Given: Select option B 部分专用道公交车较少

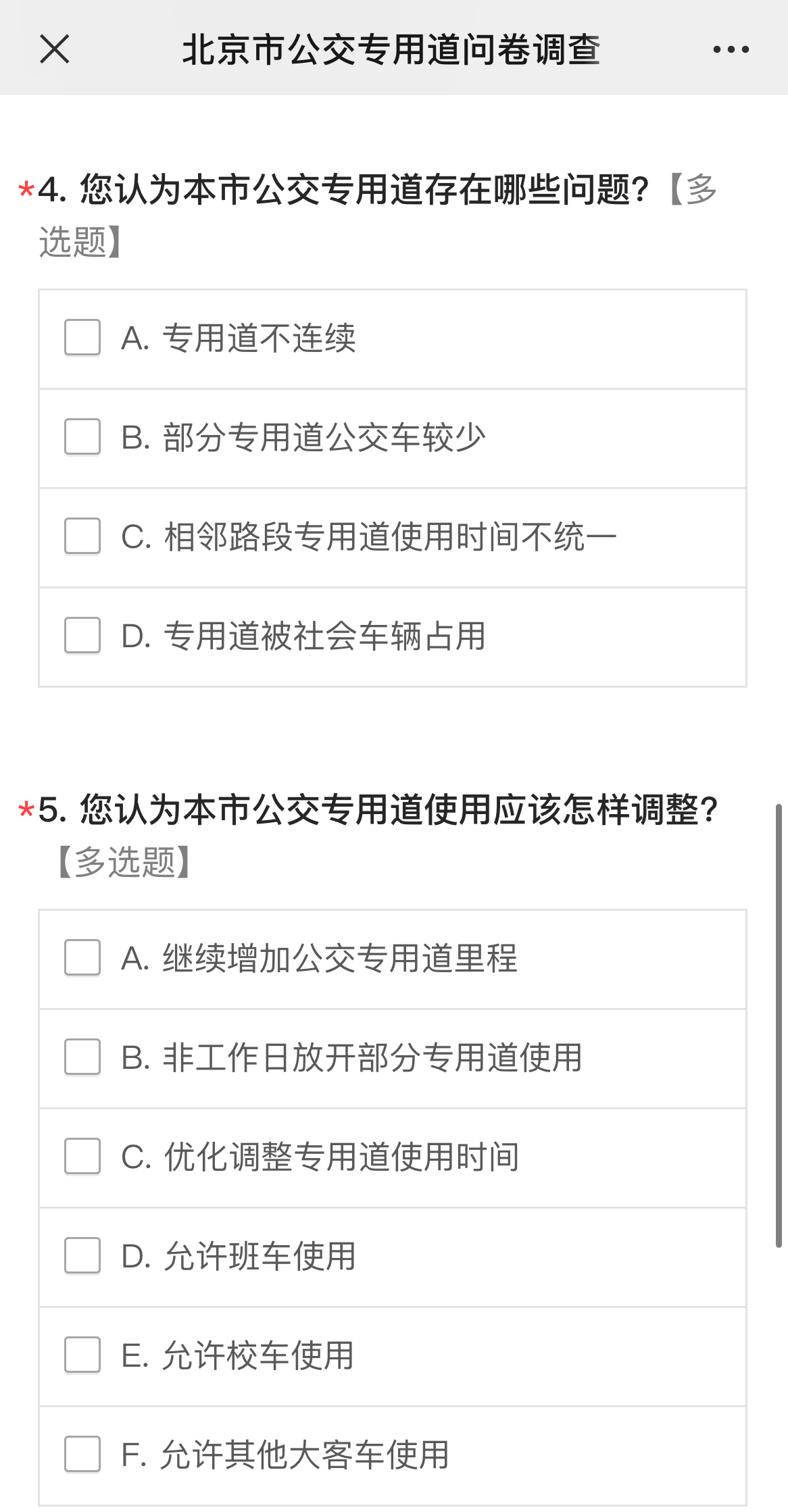Looking at the screenshot, I should 82,437.
